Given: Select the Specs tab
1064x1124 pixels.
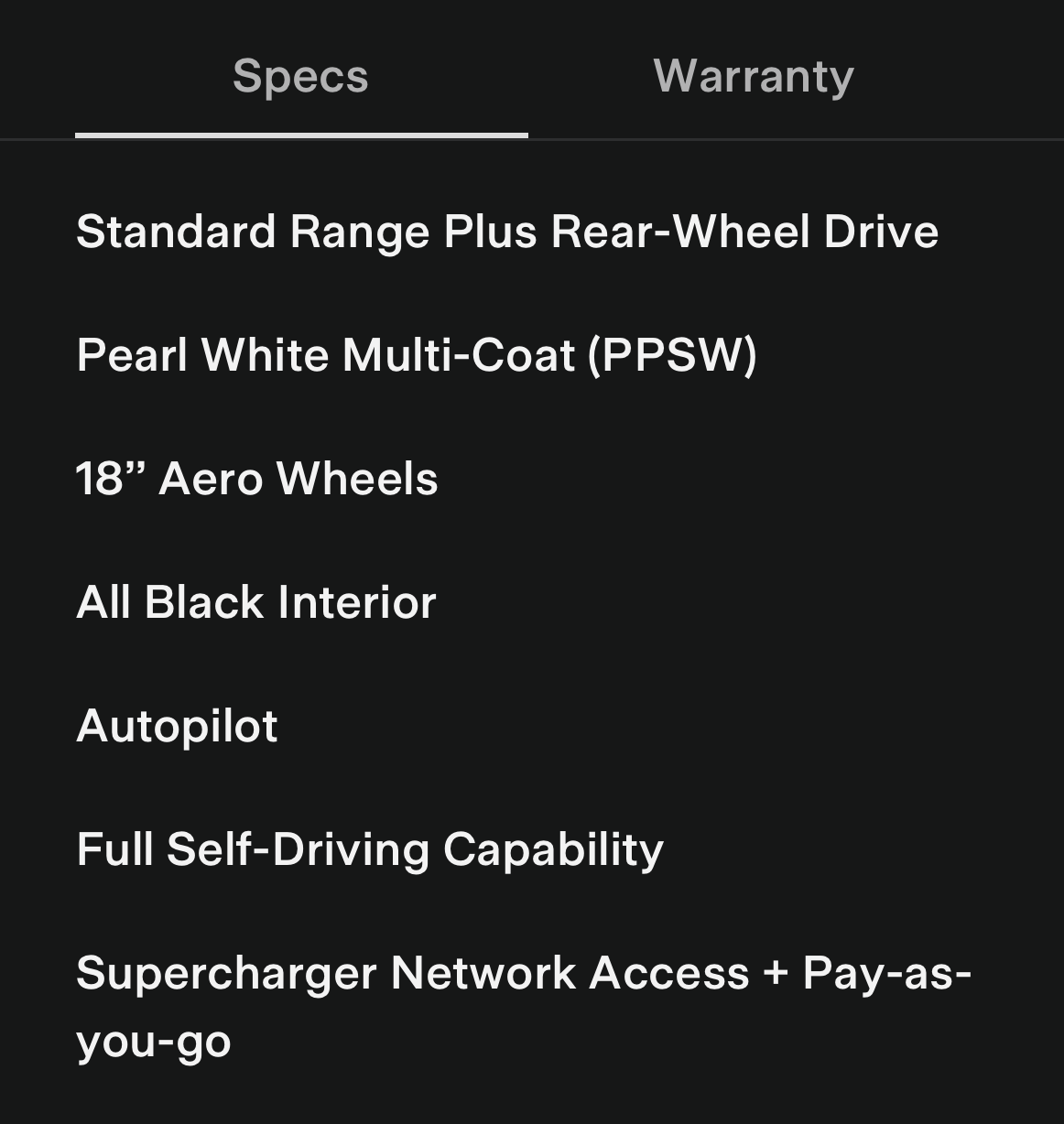Looking at the screenshot, I should click(300, 76).
